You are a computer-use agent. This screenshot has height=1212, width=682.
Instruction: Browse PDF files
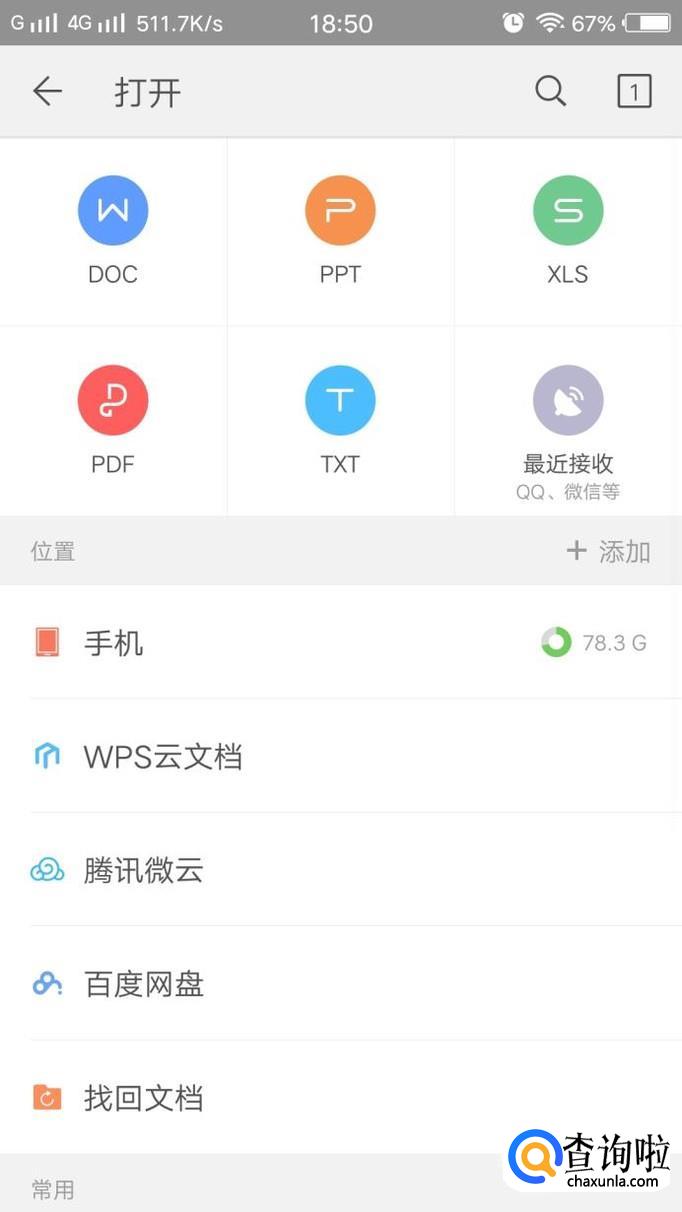pos(113,420)
